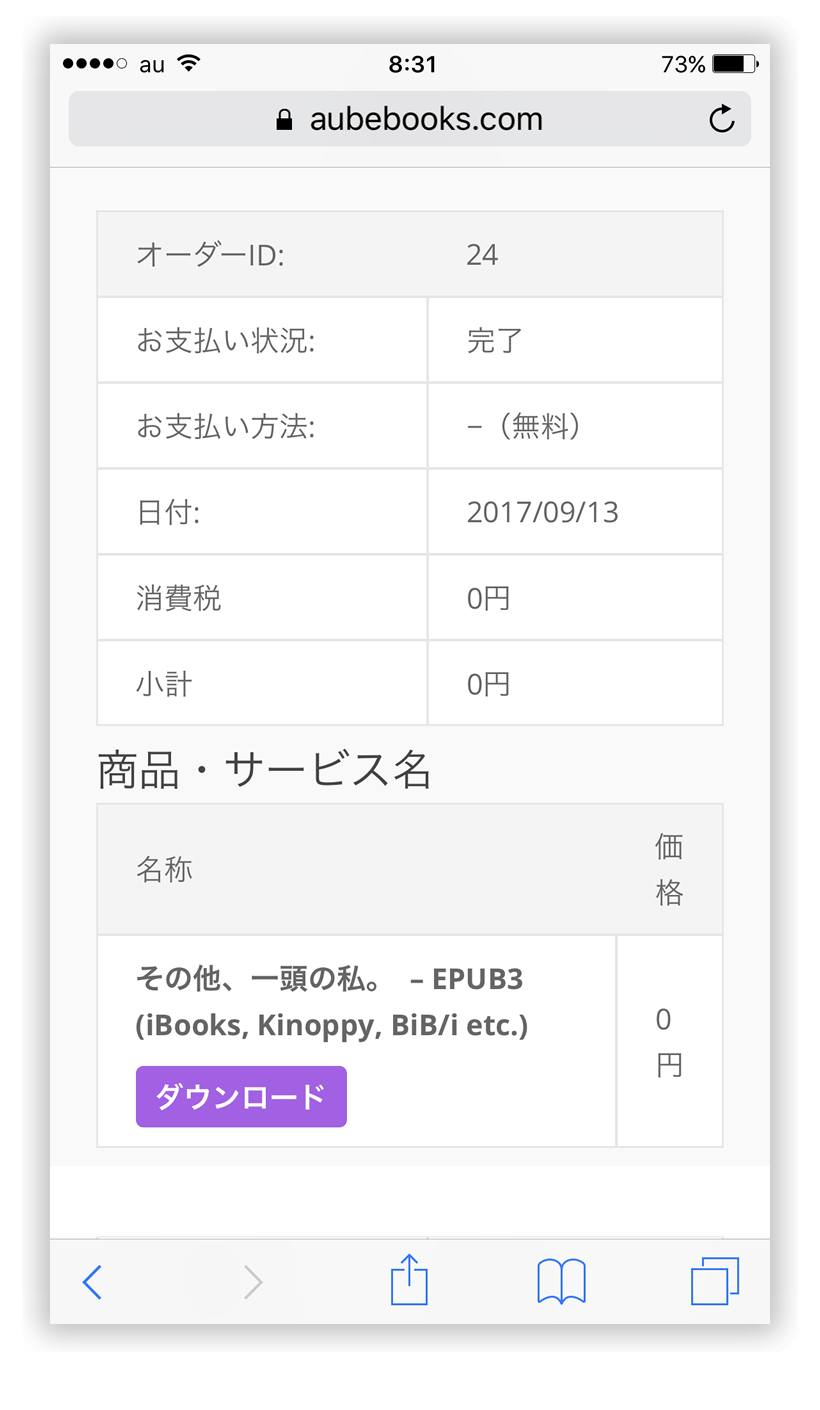Tap the purple ダウンロード button
Image resolution: width=820 pixels, height=1410 pixels.
(241, 1097)
